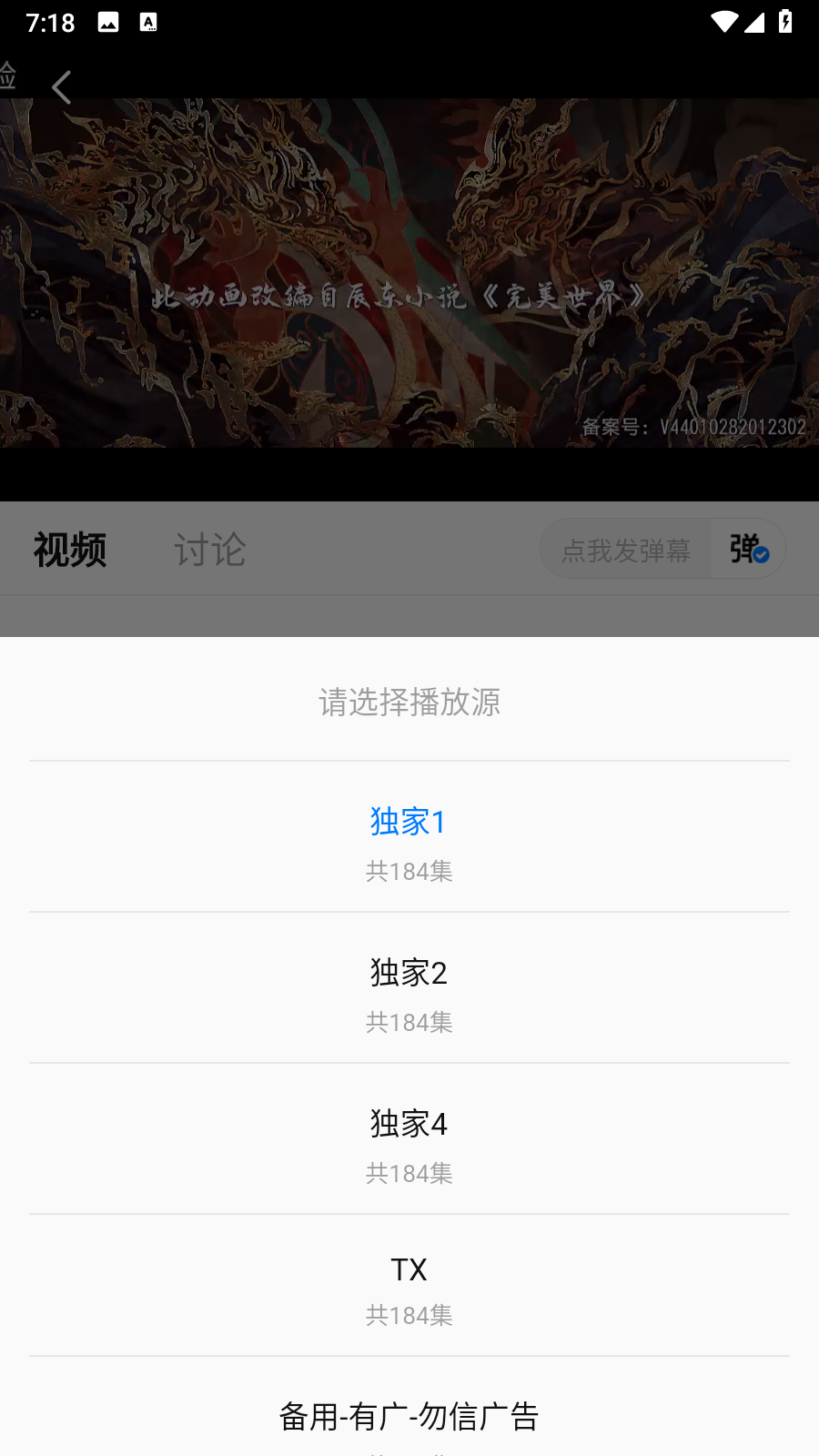Image resolution: width=819 pixels, height=1456 pixels.
Task: Open the 视频 tab
Action: (70, 550)
